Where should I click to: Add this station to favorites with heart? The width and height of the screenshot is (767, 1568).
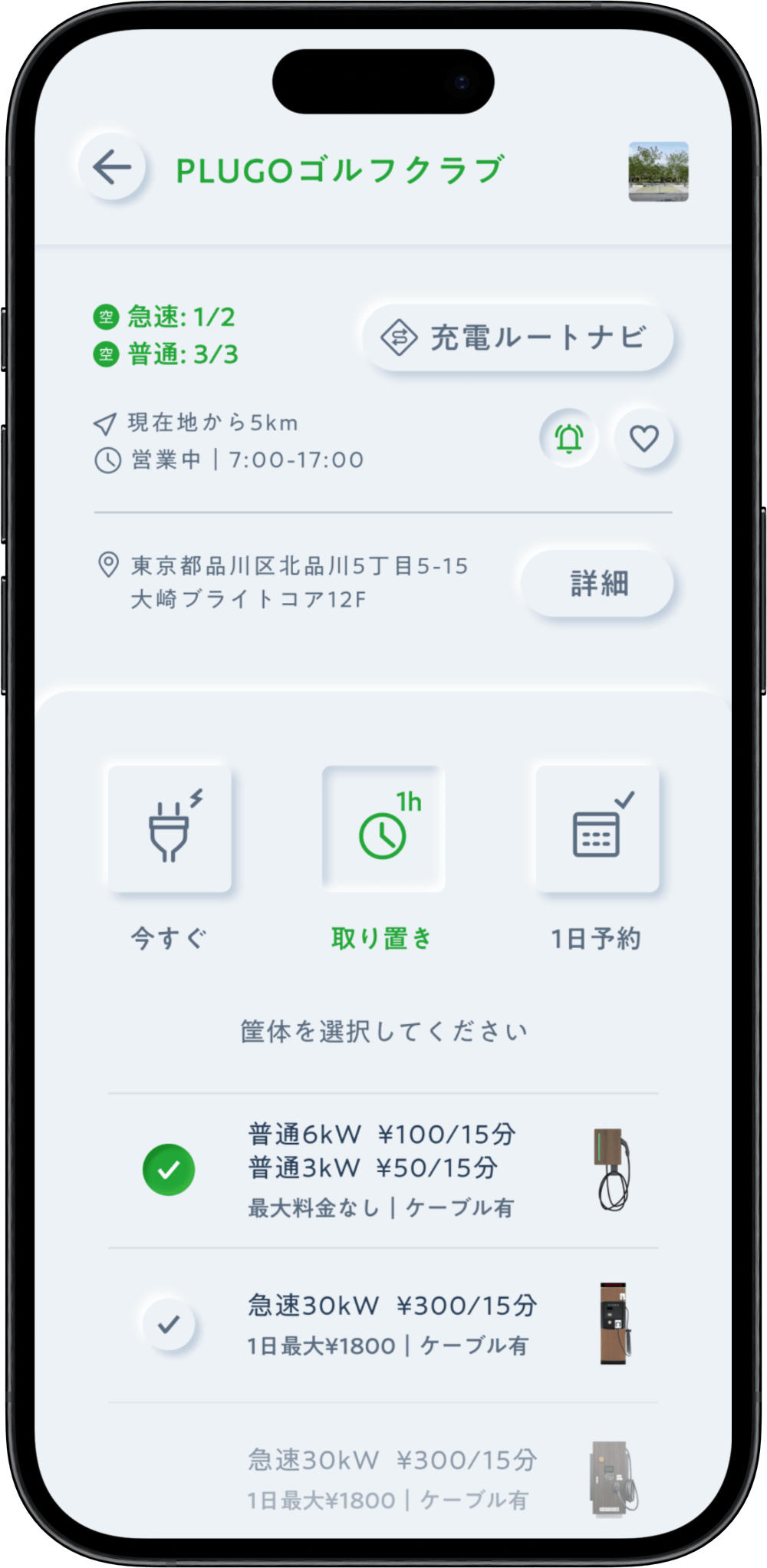point(644,438)
